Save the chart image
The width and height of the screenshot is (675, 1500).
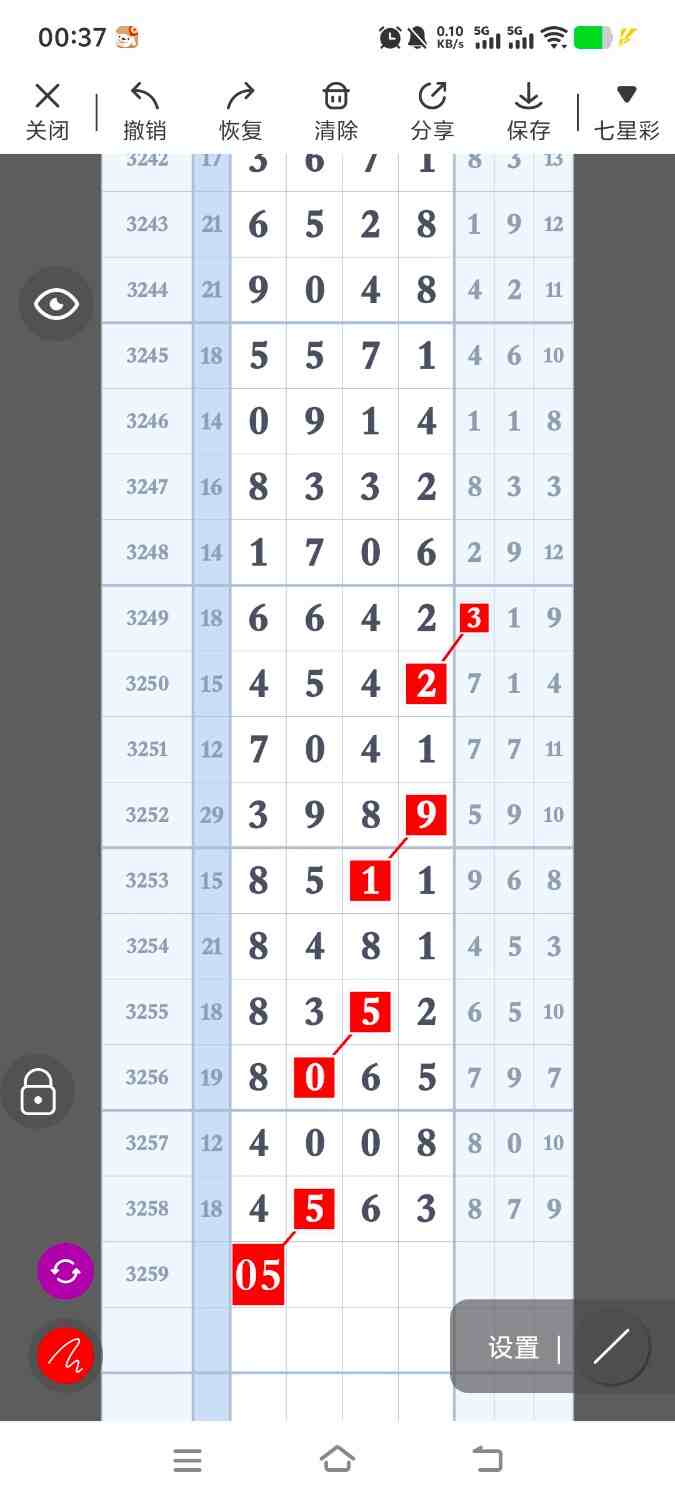[x=528, y=111]
